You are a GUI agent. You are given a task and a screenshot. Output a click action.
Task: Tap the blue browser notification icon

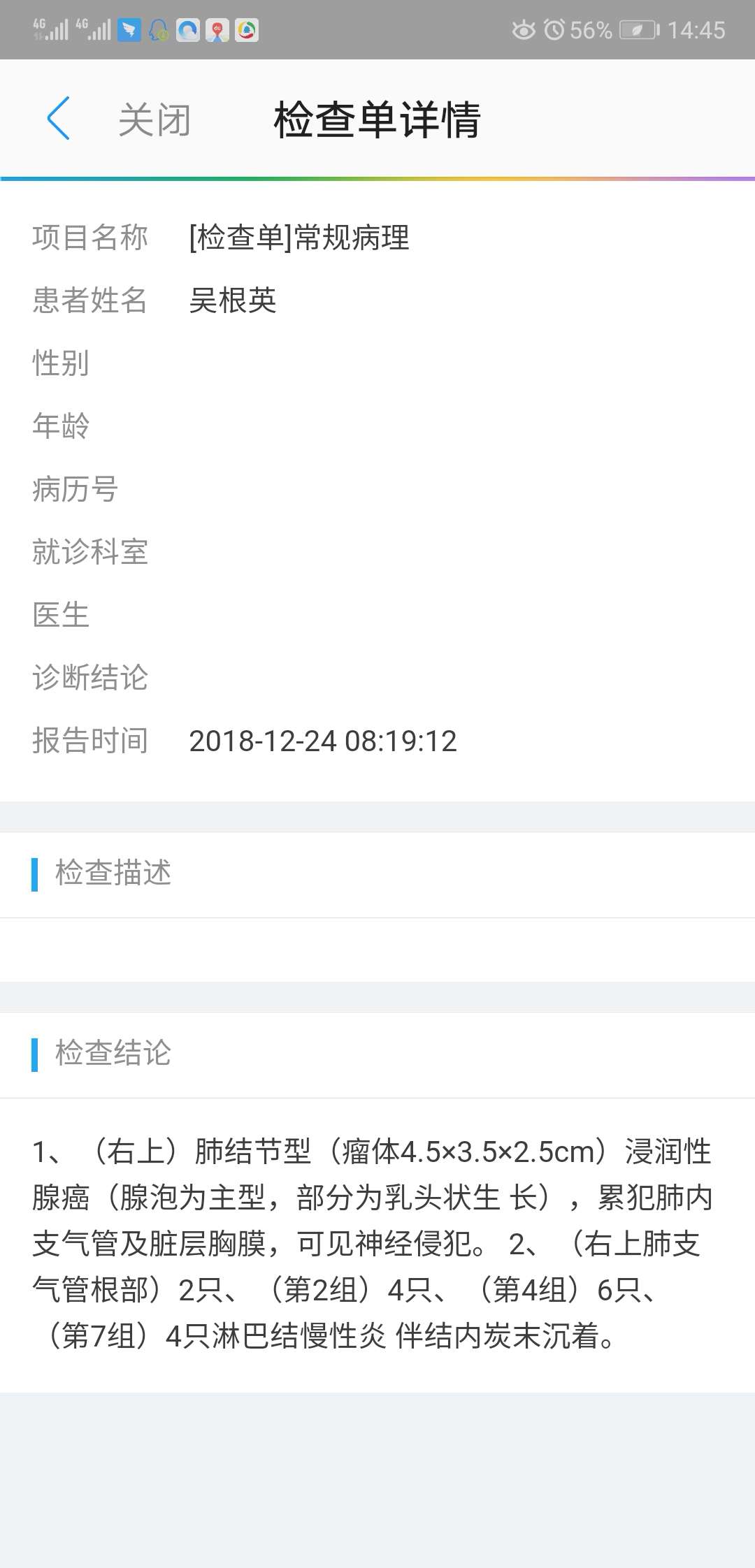pyautogui.click(x=187, y=29)
